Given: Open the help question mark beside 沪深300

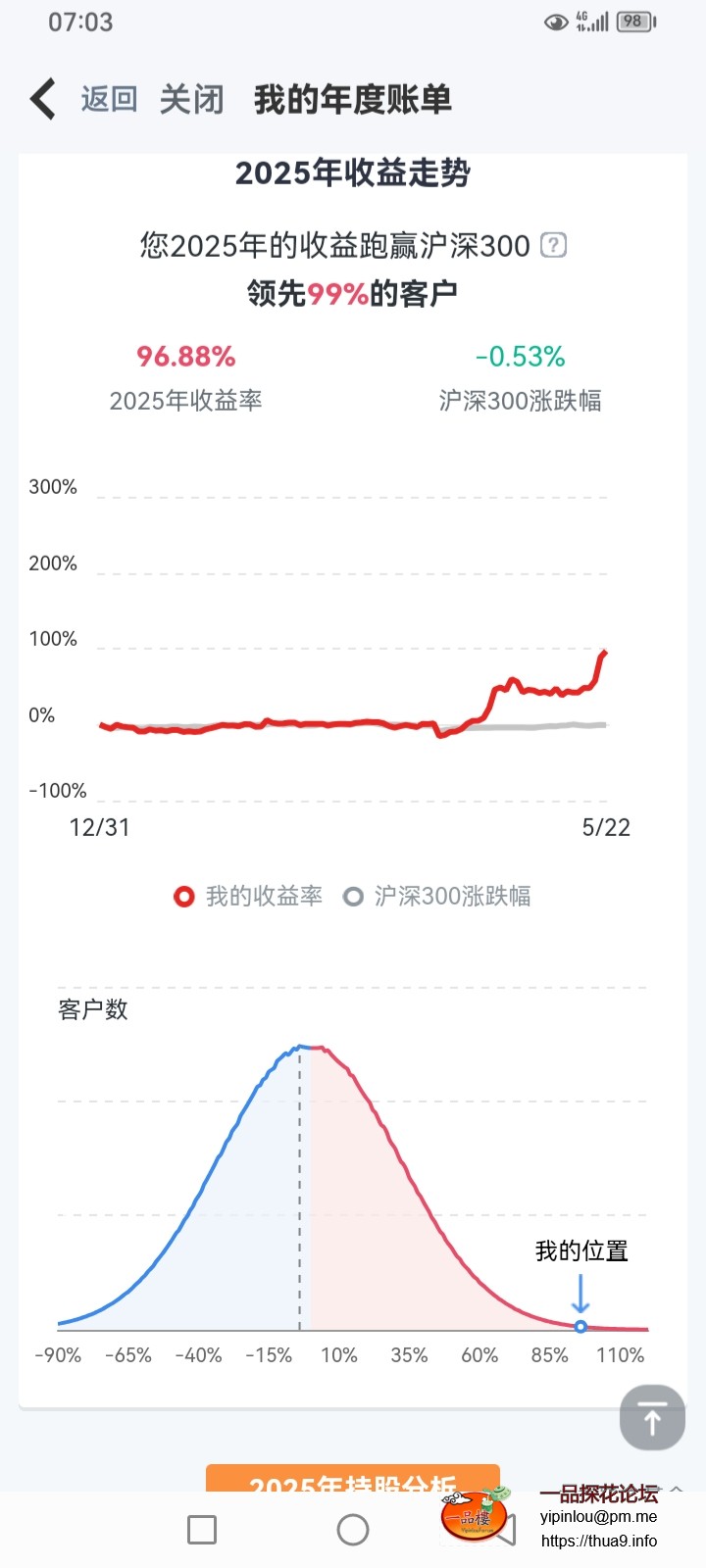Looking at the screenshot, I should [554, 244].
